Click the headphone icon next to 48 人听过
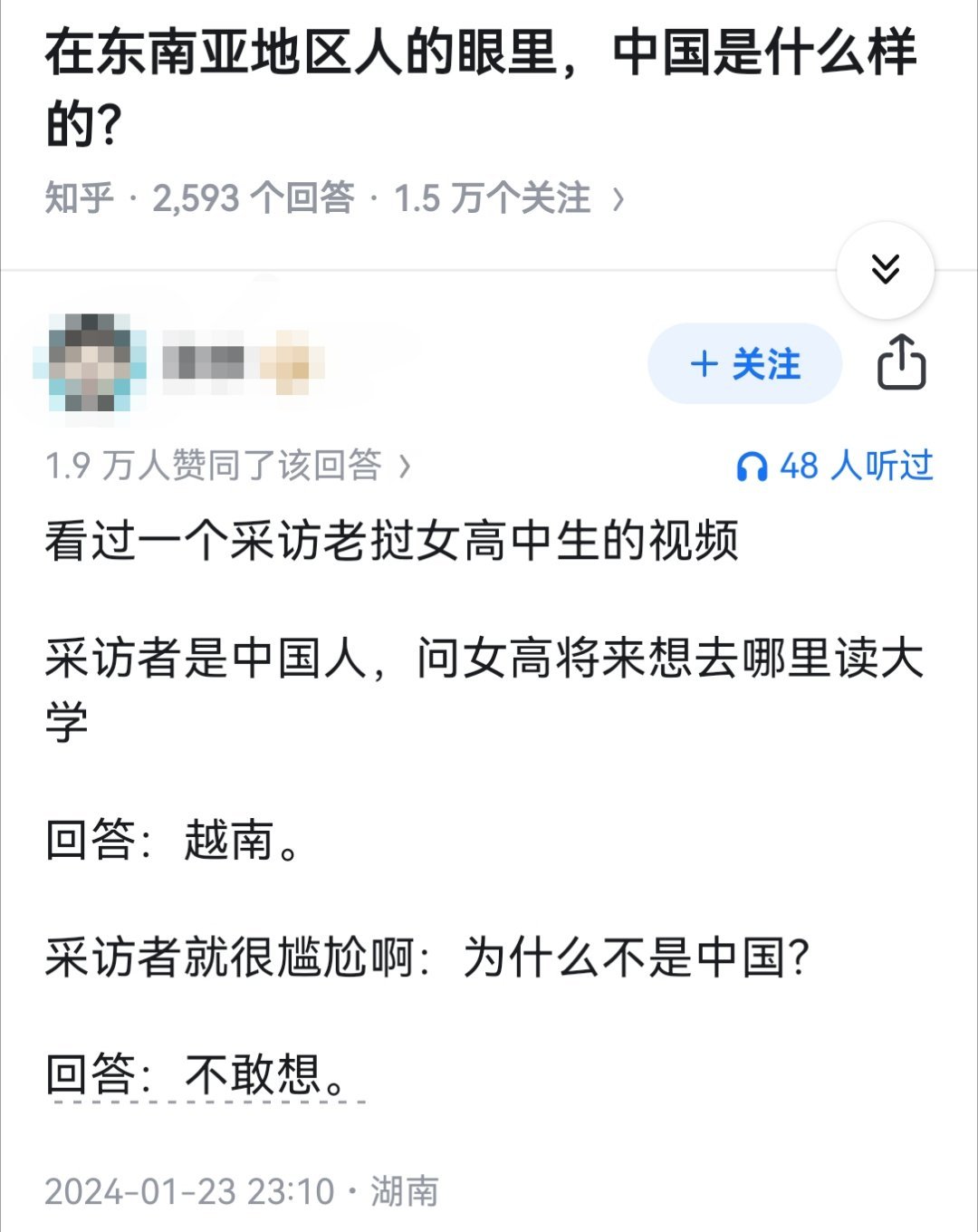Image resolution: width=978 pixels, height=1232 pixels. tap(753, 465)
